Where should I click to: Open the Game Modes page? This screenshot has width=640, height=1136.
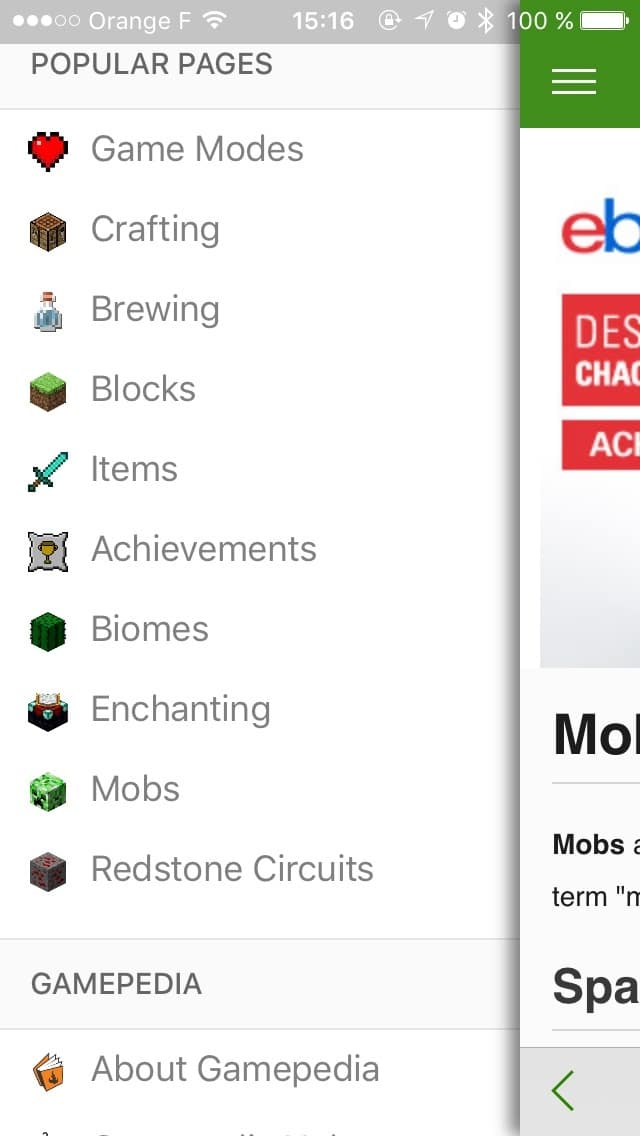pyautogui.click(x=259, y=150)
